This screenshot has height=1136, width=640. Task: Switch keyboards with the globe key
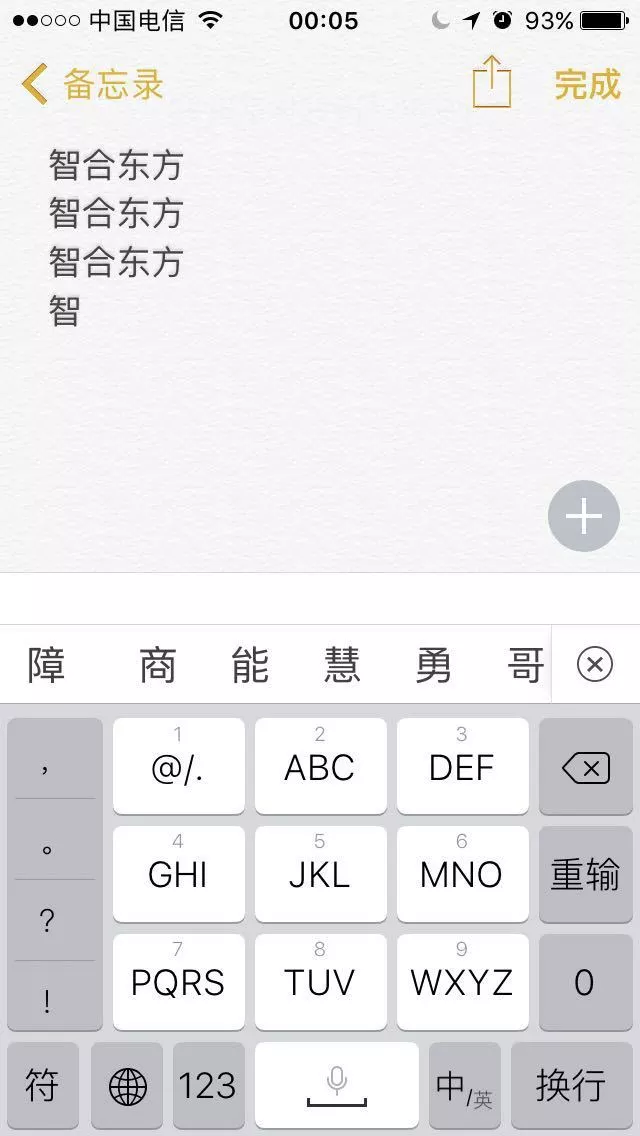point(128,1085)
